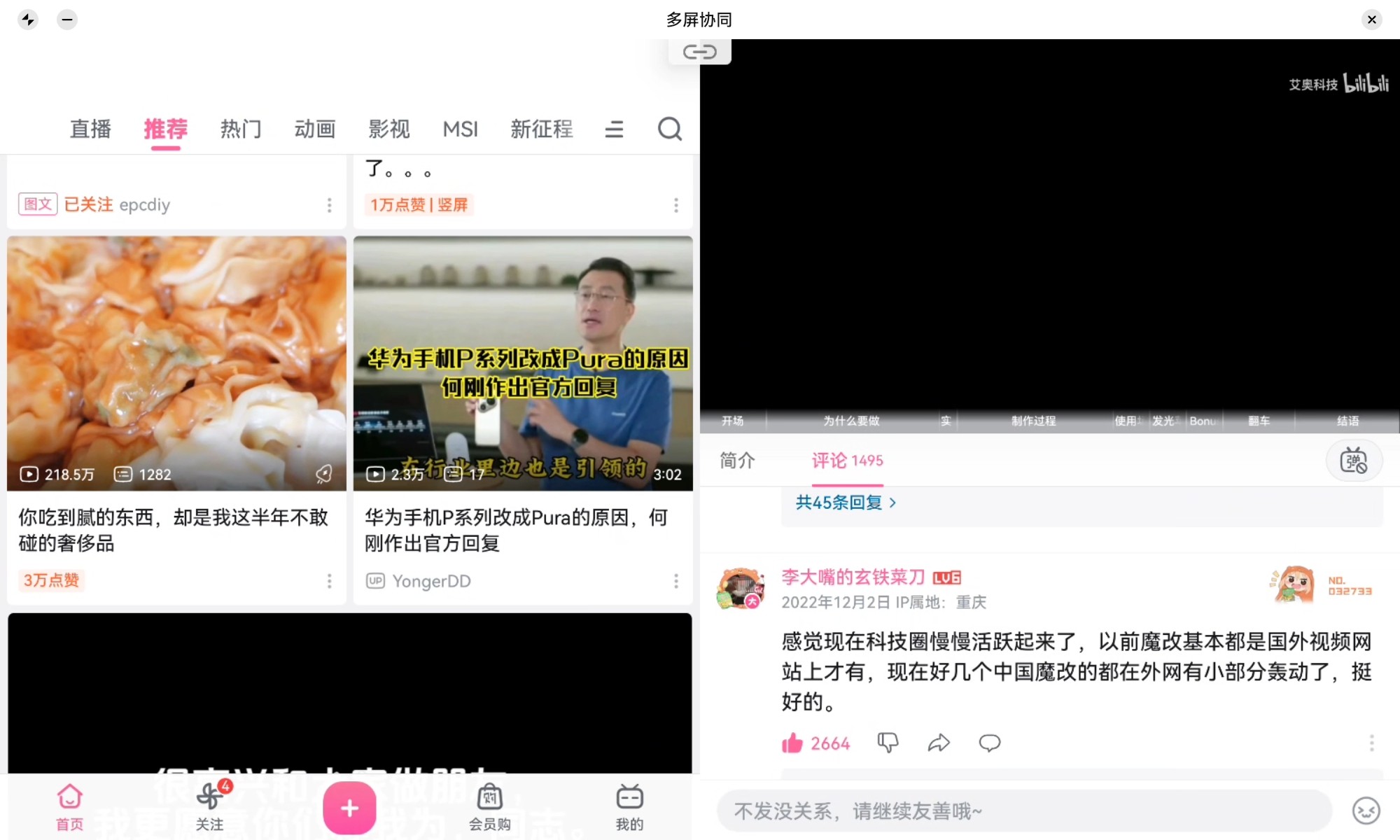Image resolution: width=1400 pixels, height=840 pixels.
Task: View all 45 replies
Action: (846, 503)
